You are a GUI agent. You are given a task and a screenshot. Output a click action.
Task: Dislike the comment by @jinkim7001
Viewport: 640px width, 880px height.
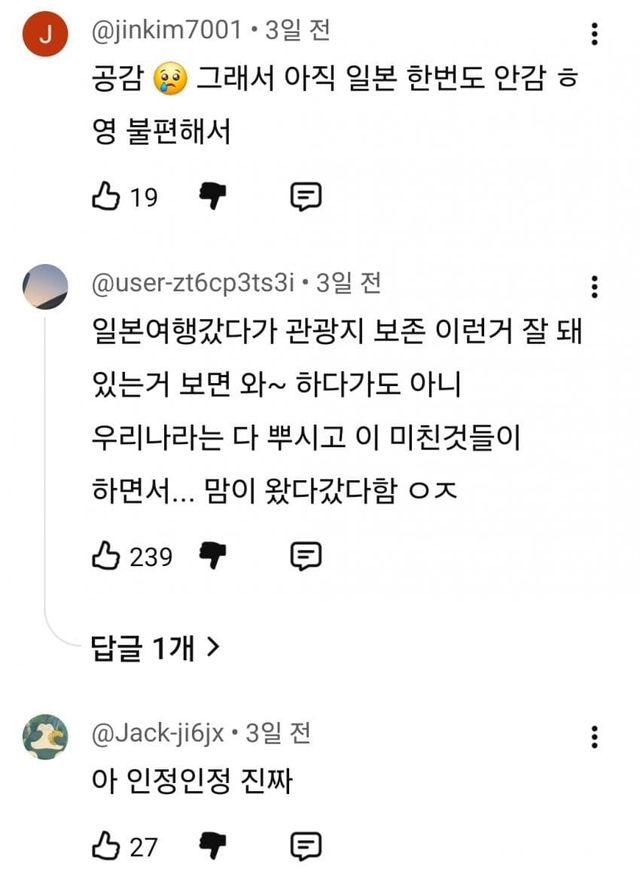pyautogui.click(x=211, y=197)
